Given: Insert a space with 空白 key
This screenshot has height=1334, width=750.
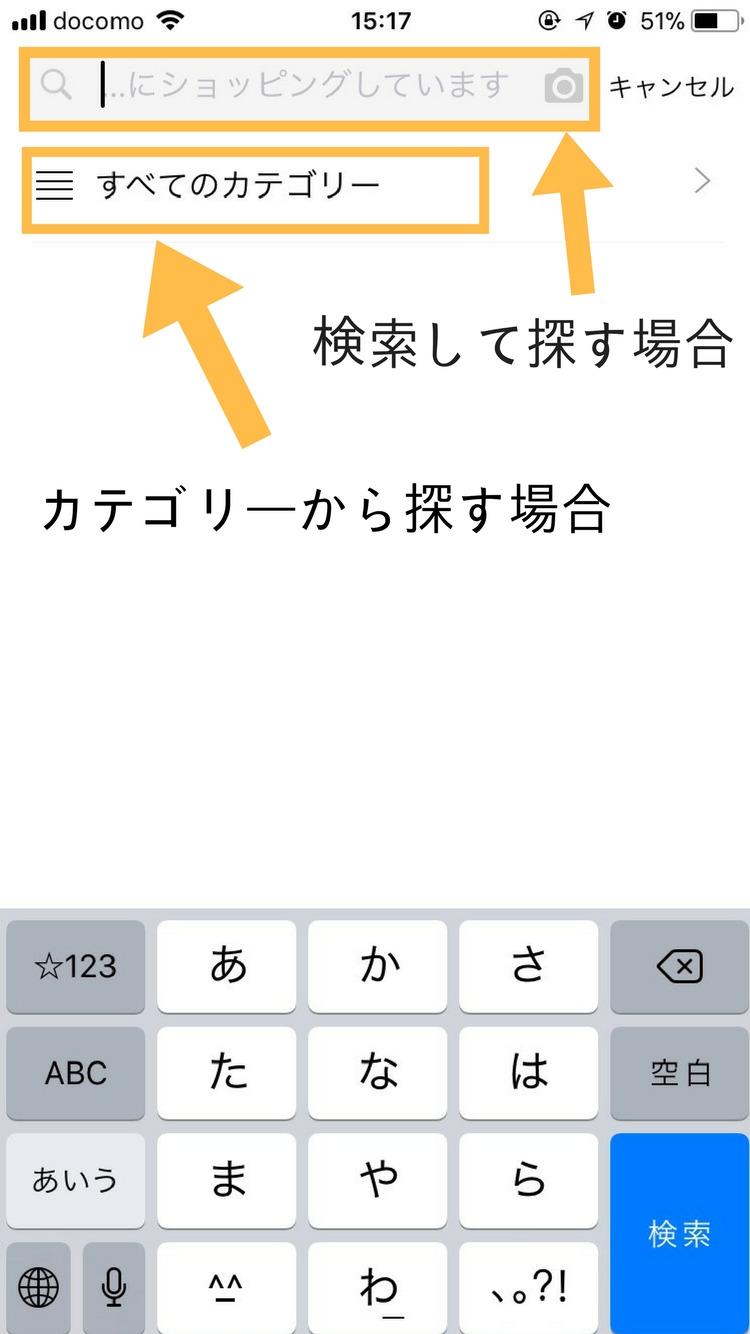Looking at the screenshot, I should tap(679, 1073).
